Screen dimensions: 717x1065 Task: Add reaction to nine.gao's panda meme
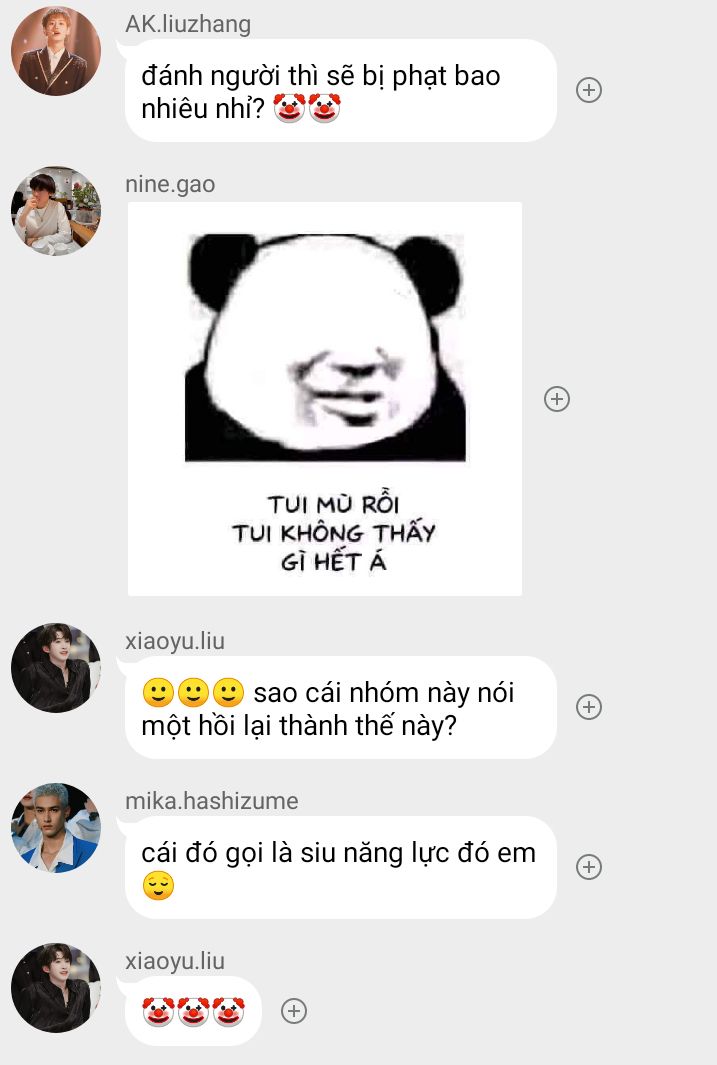pos(556,399)
